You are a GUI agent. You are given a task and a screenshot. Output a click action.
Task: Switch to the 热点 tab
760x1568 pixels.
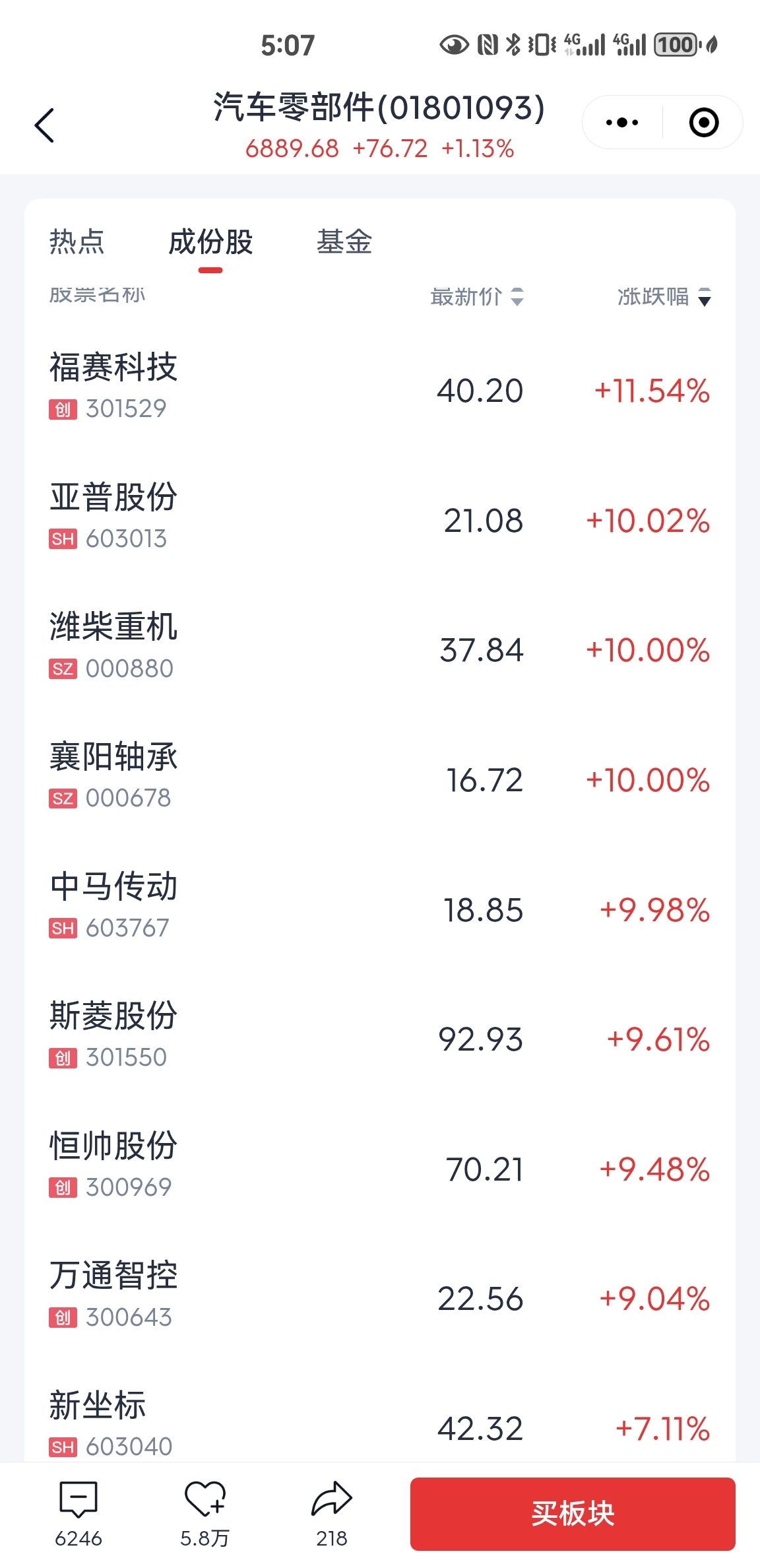point(77,242)
